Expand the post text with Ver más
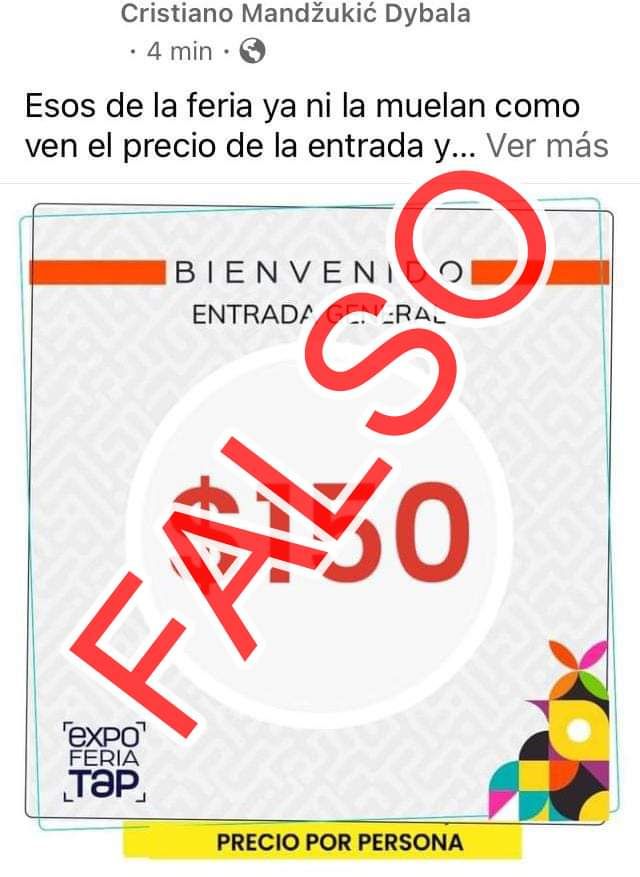 (547, 146)
